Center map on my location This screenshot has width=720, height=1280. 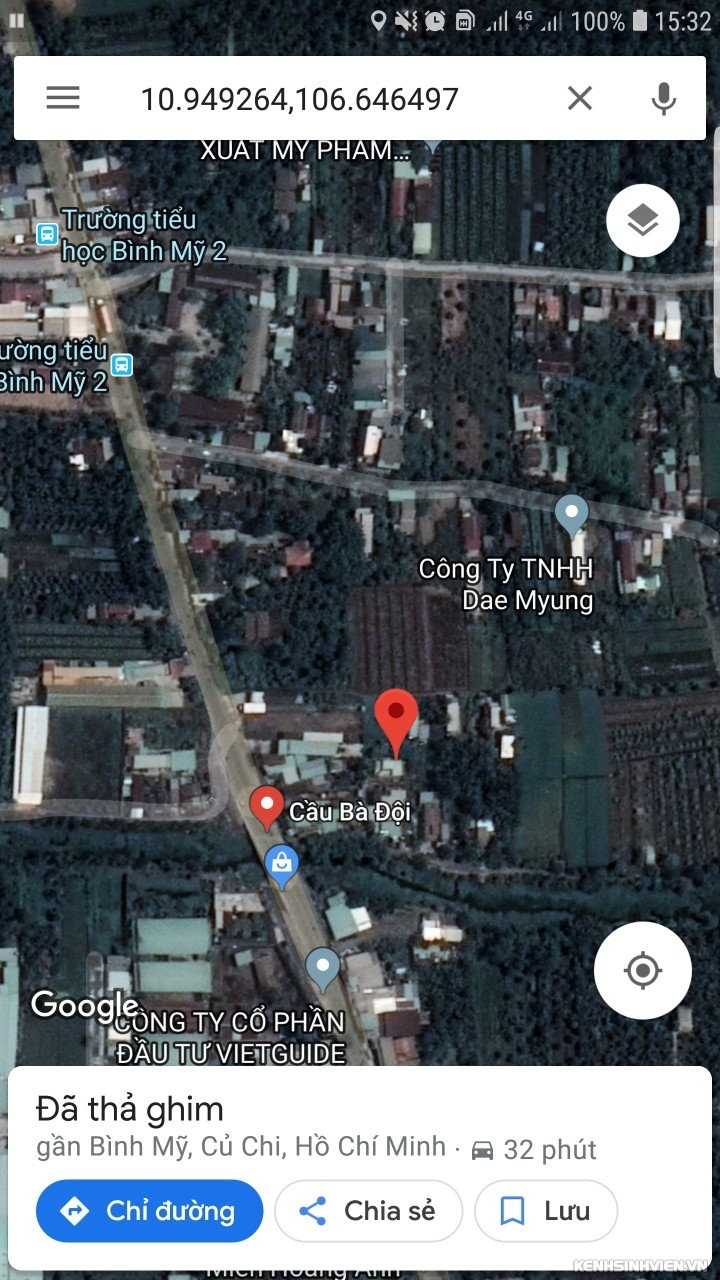tap(642, 970)
